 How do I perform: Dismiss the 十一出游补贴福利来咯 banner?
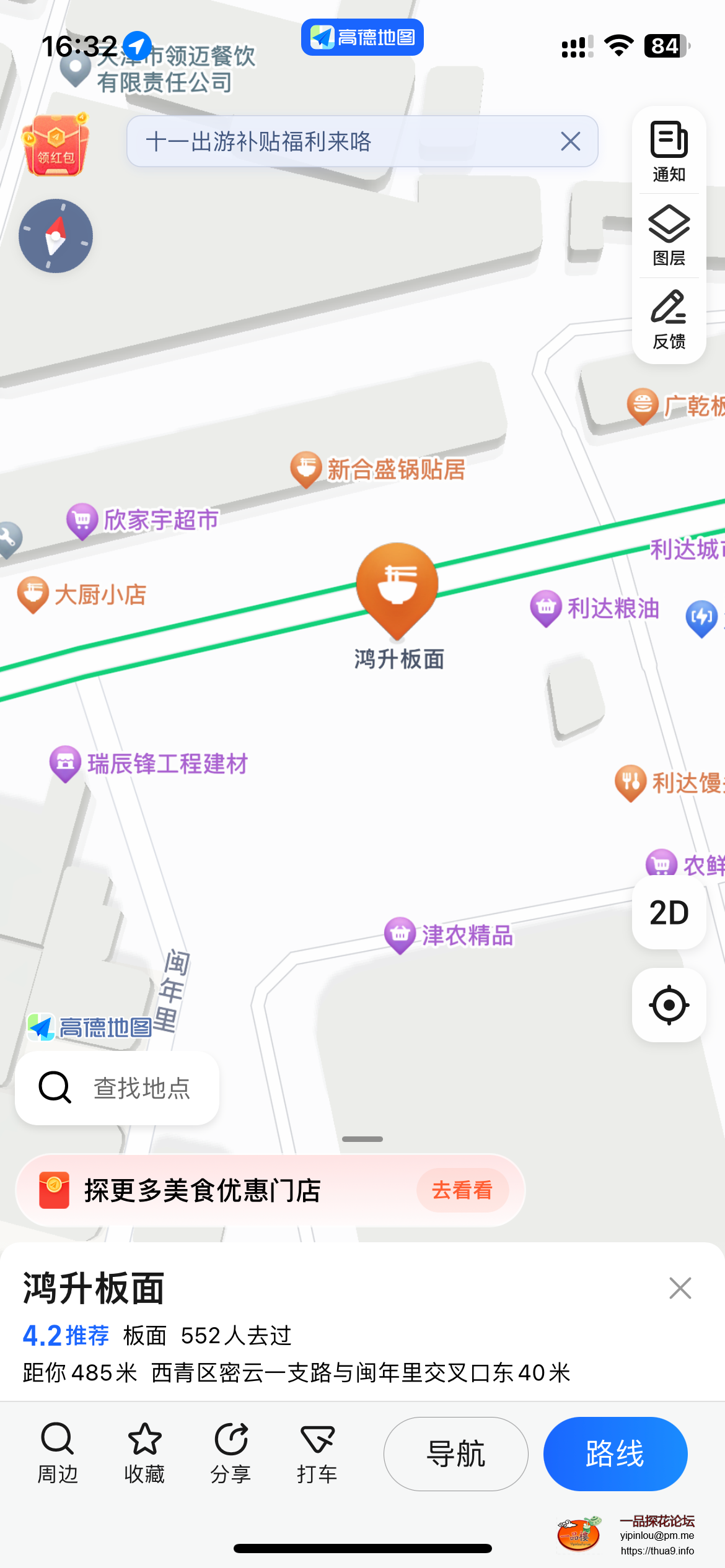pyautogui.click(x=570, y=141)
